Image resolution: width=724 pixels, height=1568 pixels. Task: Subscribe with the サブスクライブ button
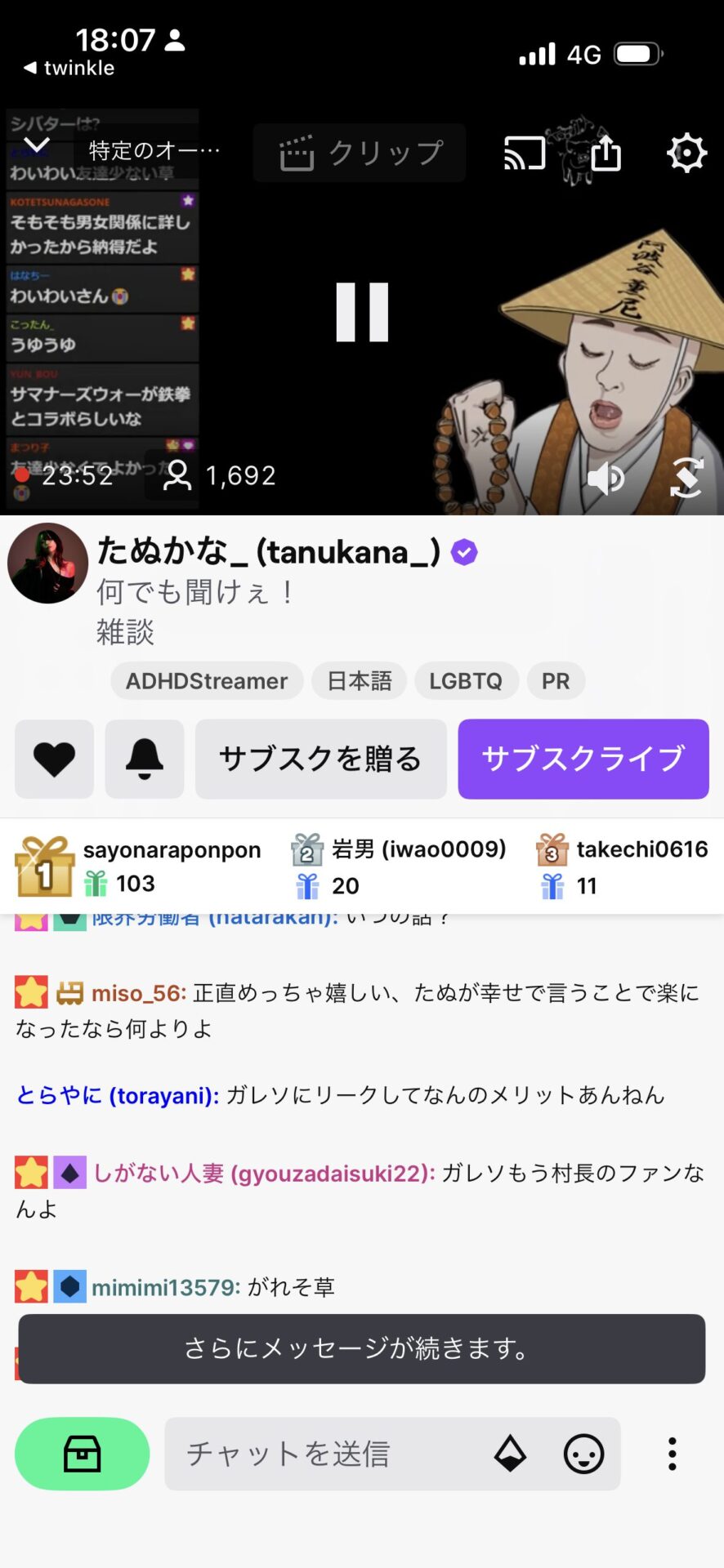click(x=583, y=759)
